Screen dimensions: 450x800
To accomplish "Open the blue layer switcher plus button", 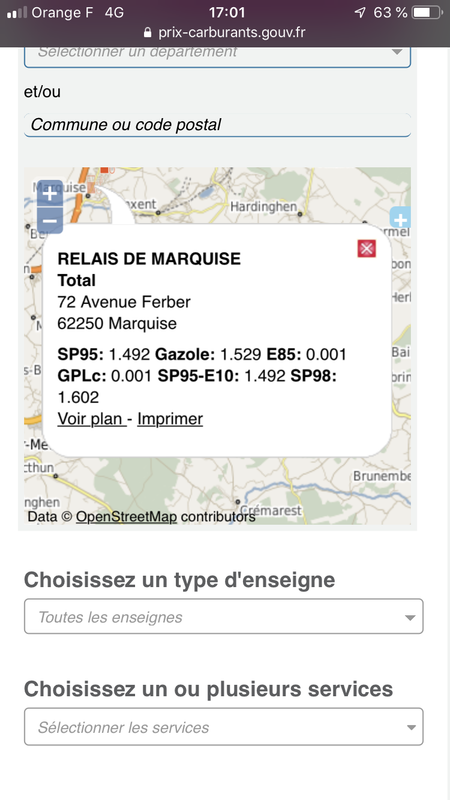I will coord(400,219).
